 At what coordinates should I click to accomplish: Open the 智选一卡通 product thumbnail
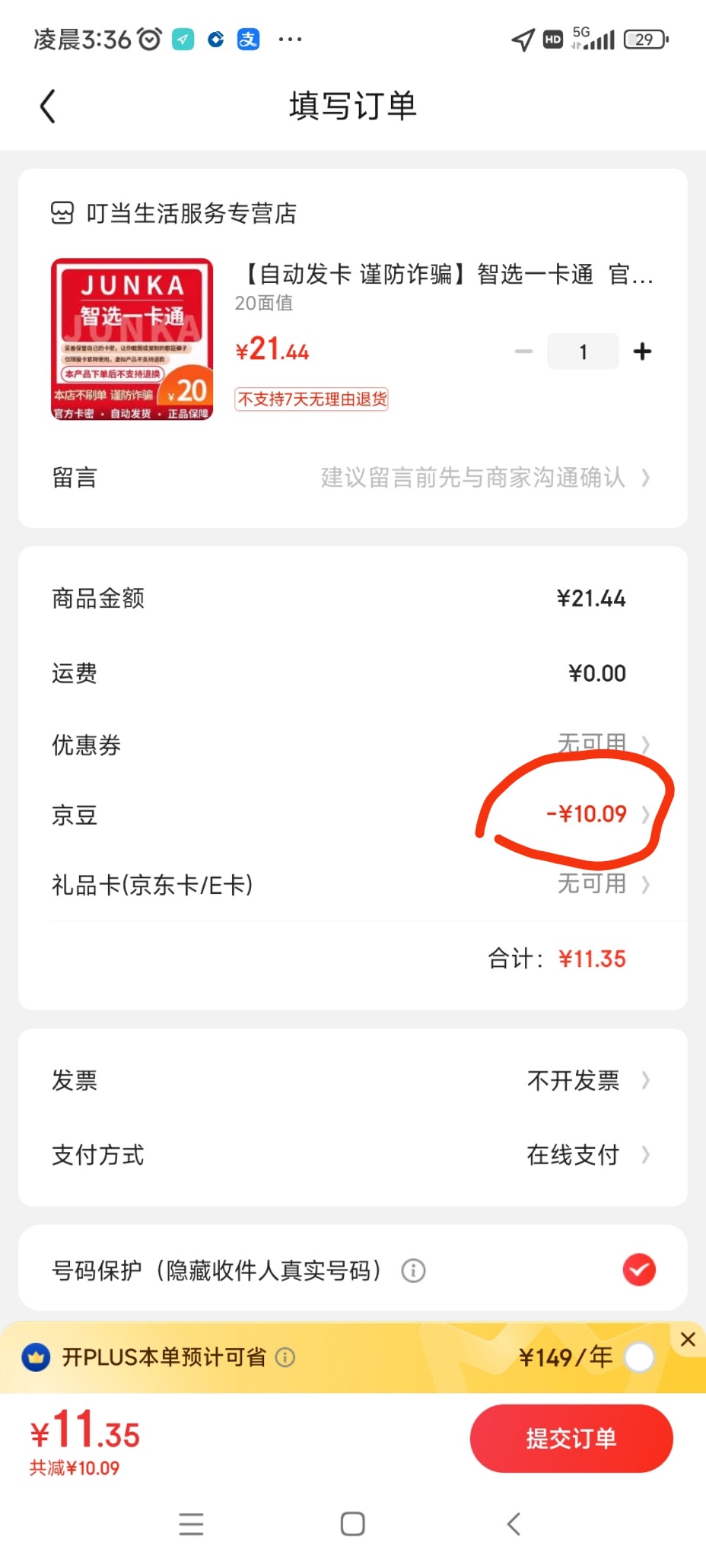pos(132,339)
